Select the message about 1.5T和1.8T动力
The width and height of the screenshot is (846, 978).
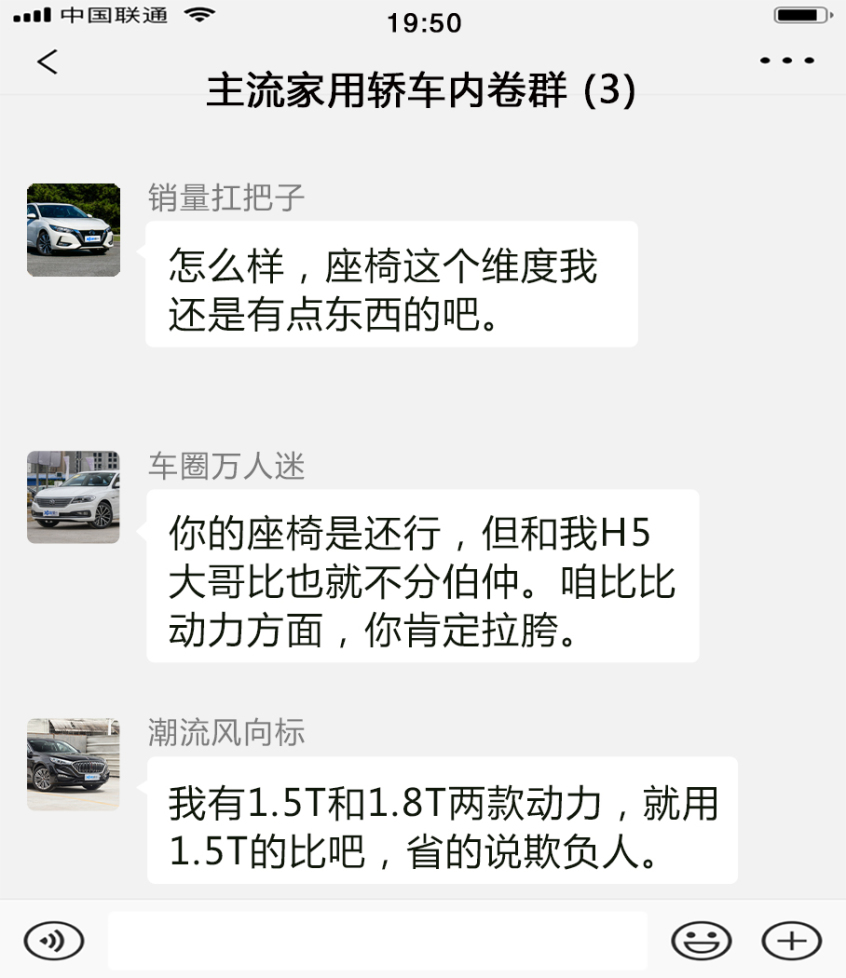(444, 818)
